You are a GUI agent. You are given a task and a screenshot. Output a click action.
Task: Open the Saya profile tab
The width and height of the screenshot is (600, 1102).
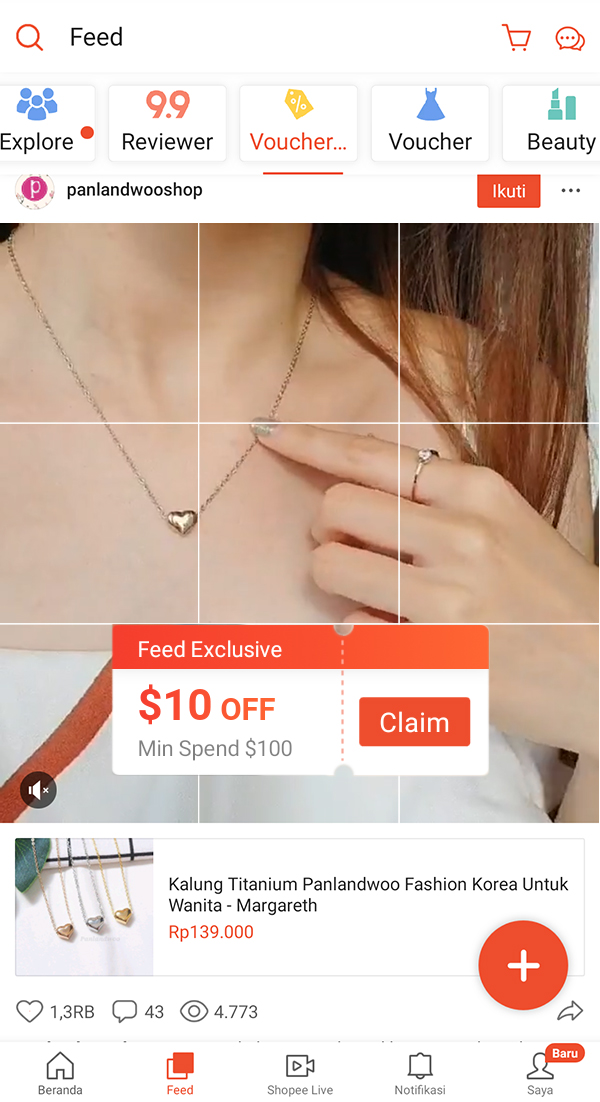coord(540,1073)
